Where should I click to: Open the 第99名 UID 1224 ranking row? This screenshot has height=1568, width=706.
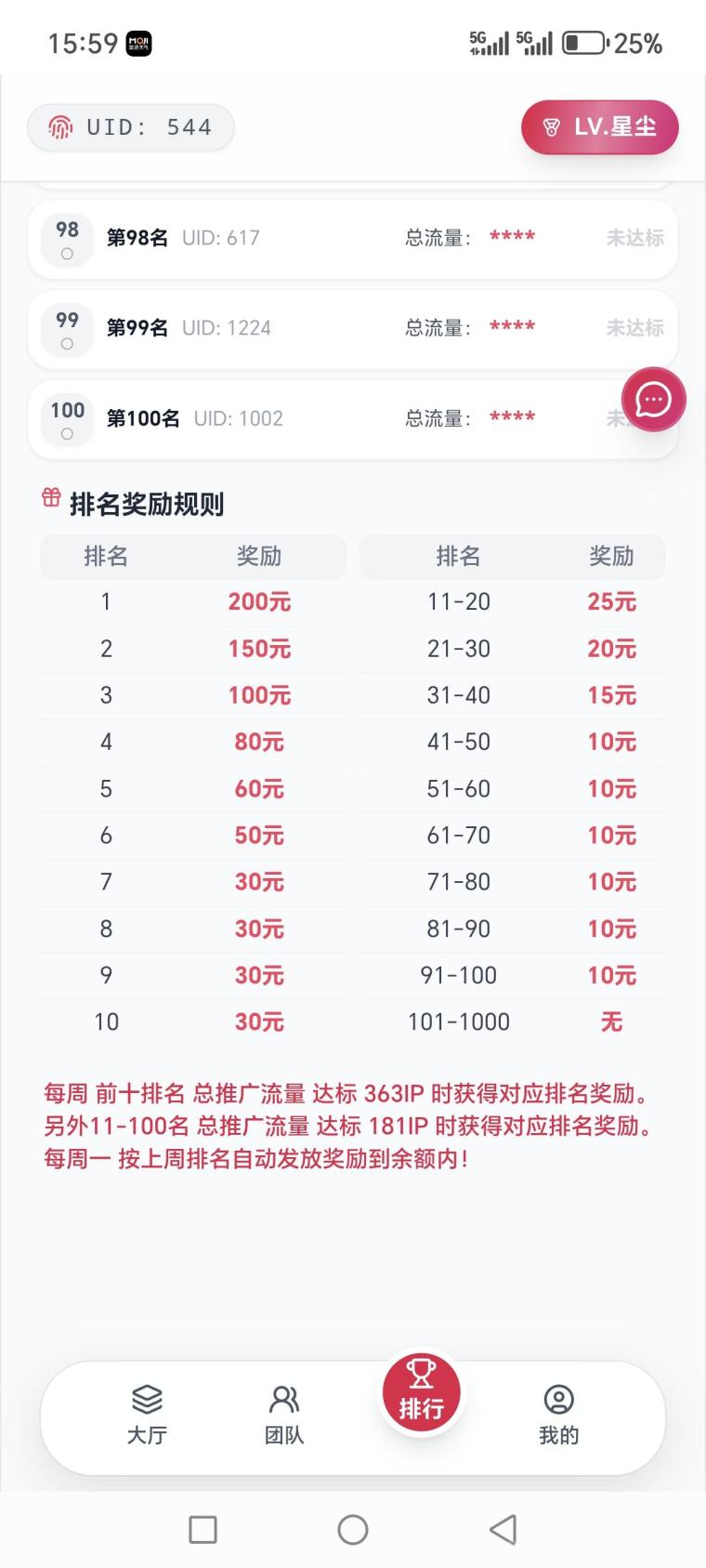353,328
